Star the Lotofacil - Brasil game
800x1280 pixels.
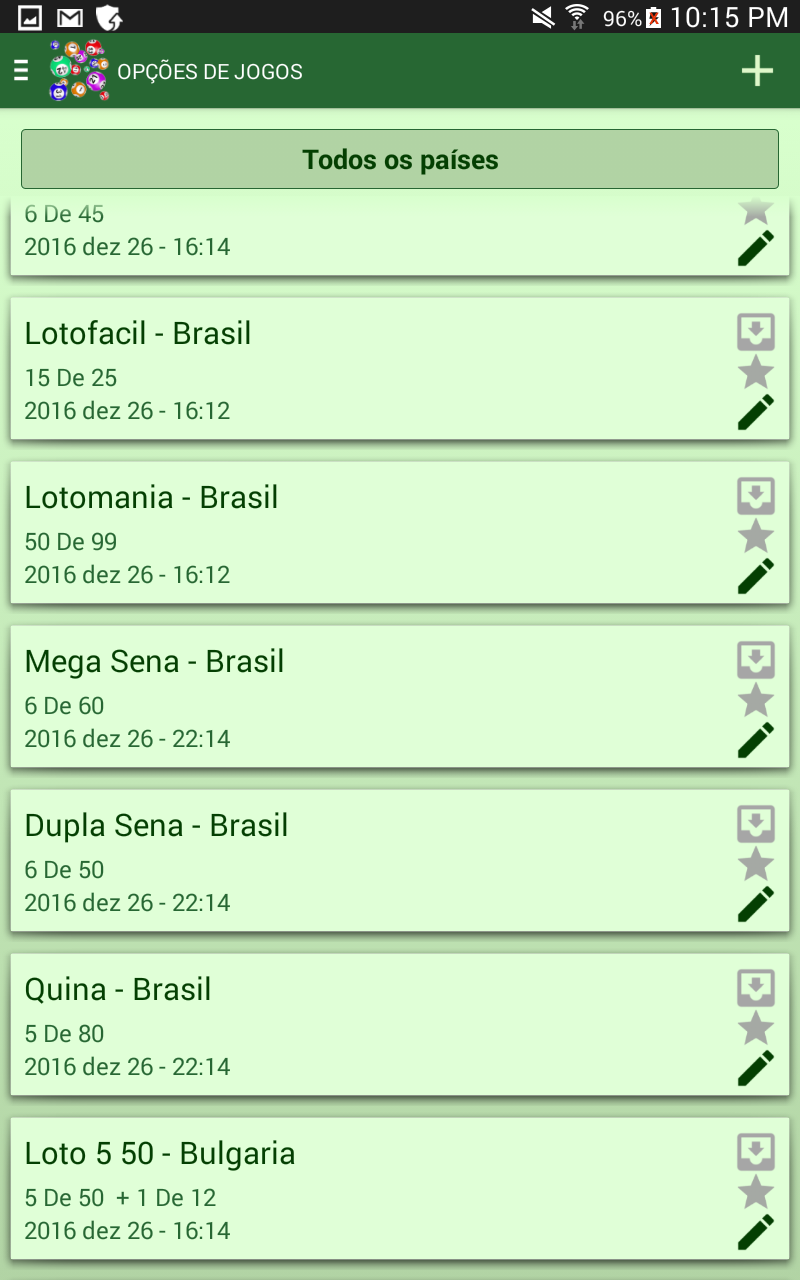[756, 372]
